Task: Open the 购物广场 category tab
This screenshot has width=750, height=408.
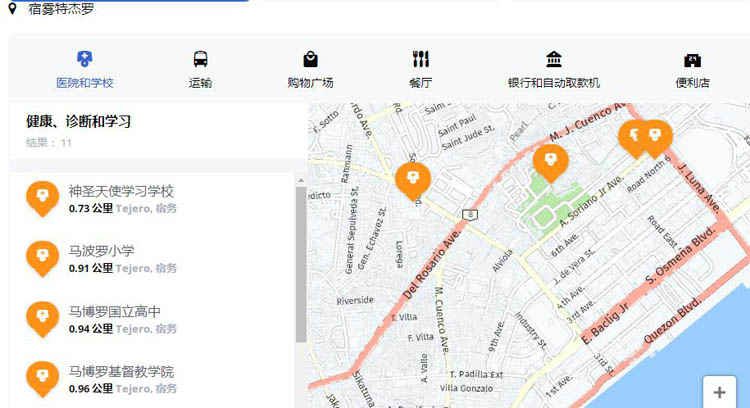Action: pos(310,70)
